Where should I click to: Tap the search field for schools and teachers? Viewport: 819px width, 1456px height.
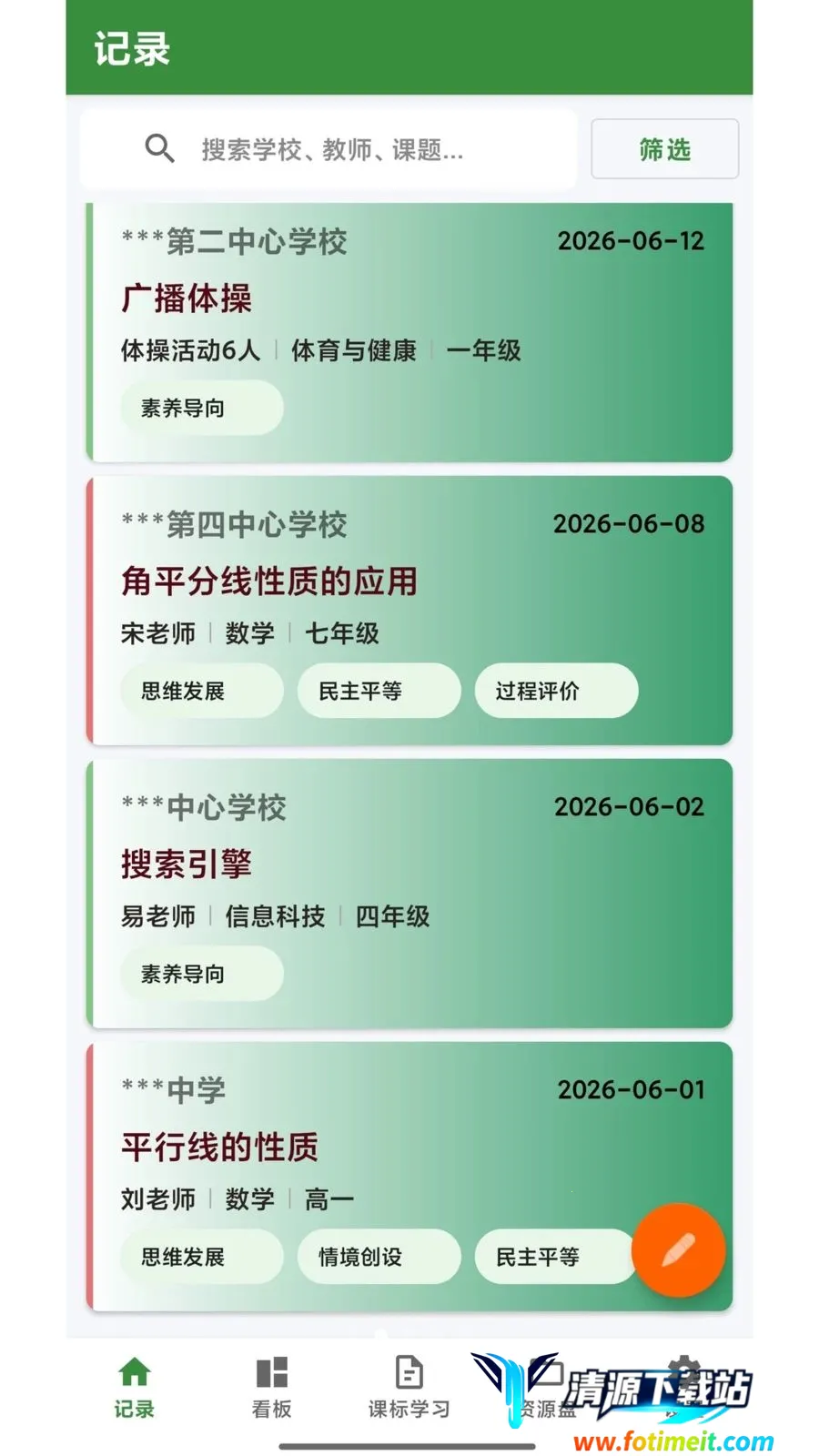tap(329, 148)
